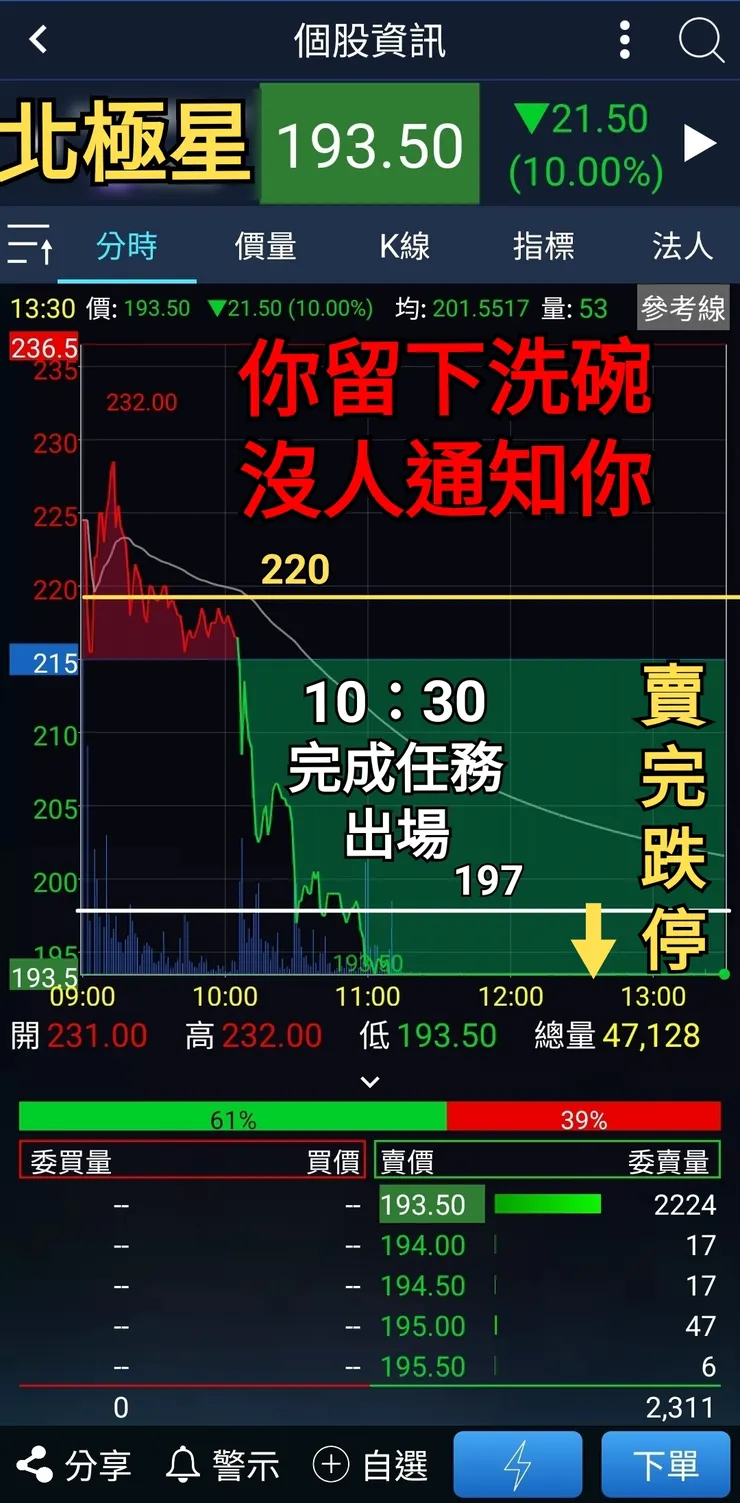Select the sort/list icon left of 分時 tab

tap(32, 246)
